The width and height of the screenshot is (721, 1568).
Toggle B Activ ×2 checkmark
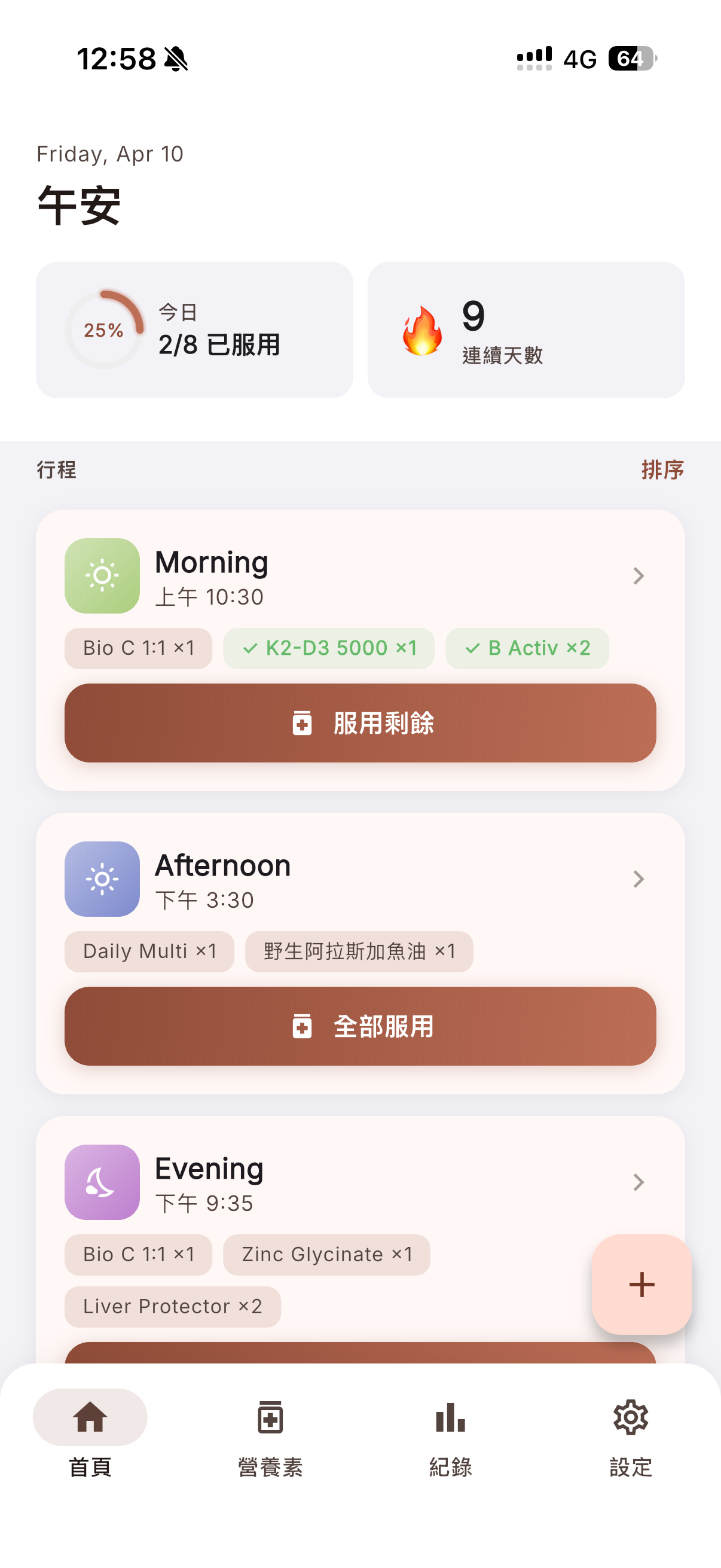point(527,648)
